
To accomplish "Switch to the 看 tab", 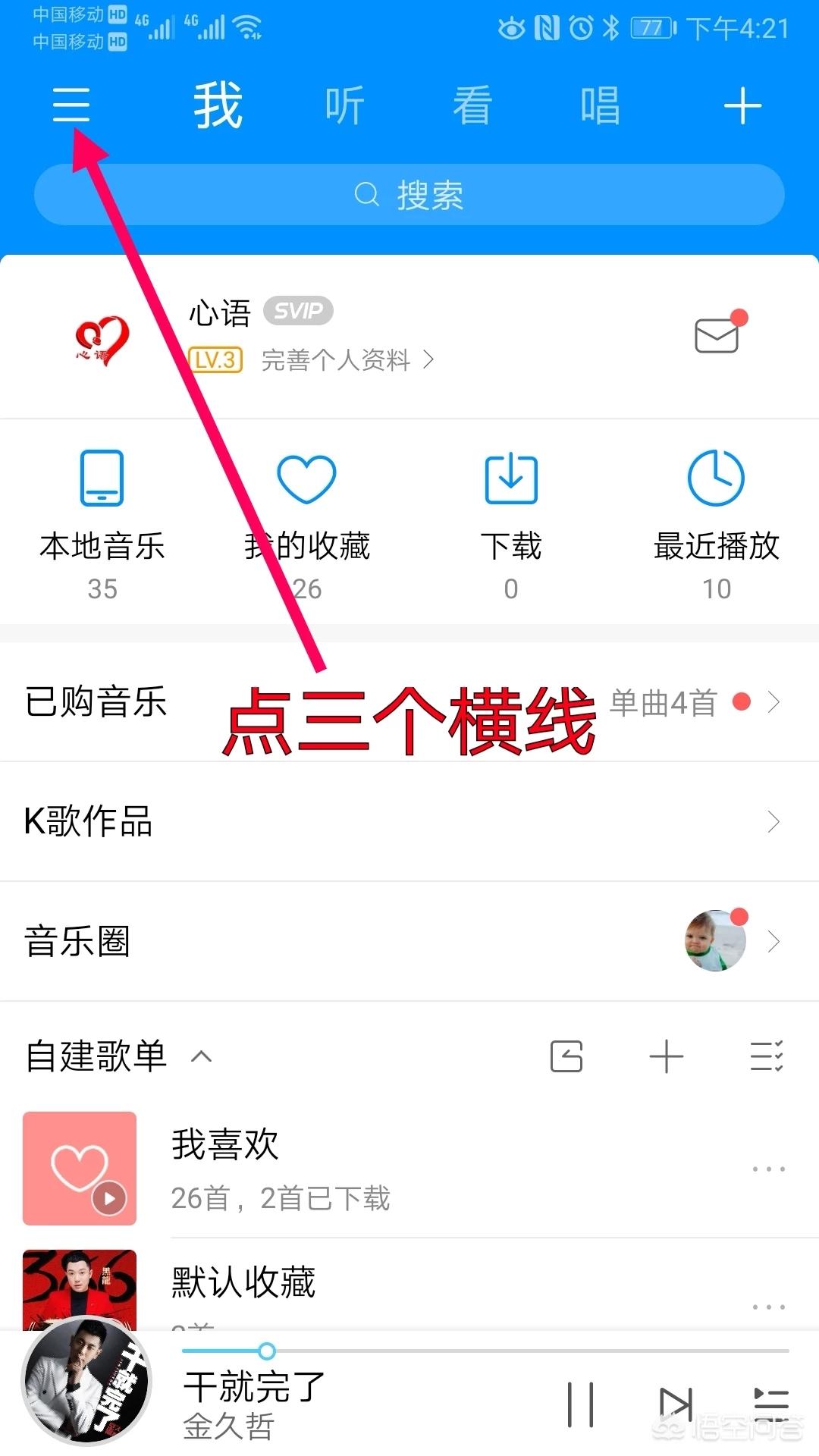I will (x=472, y=105).
